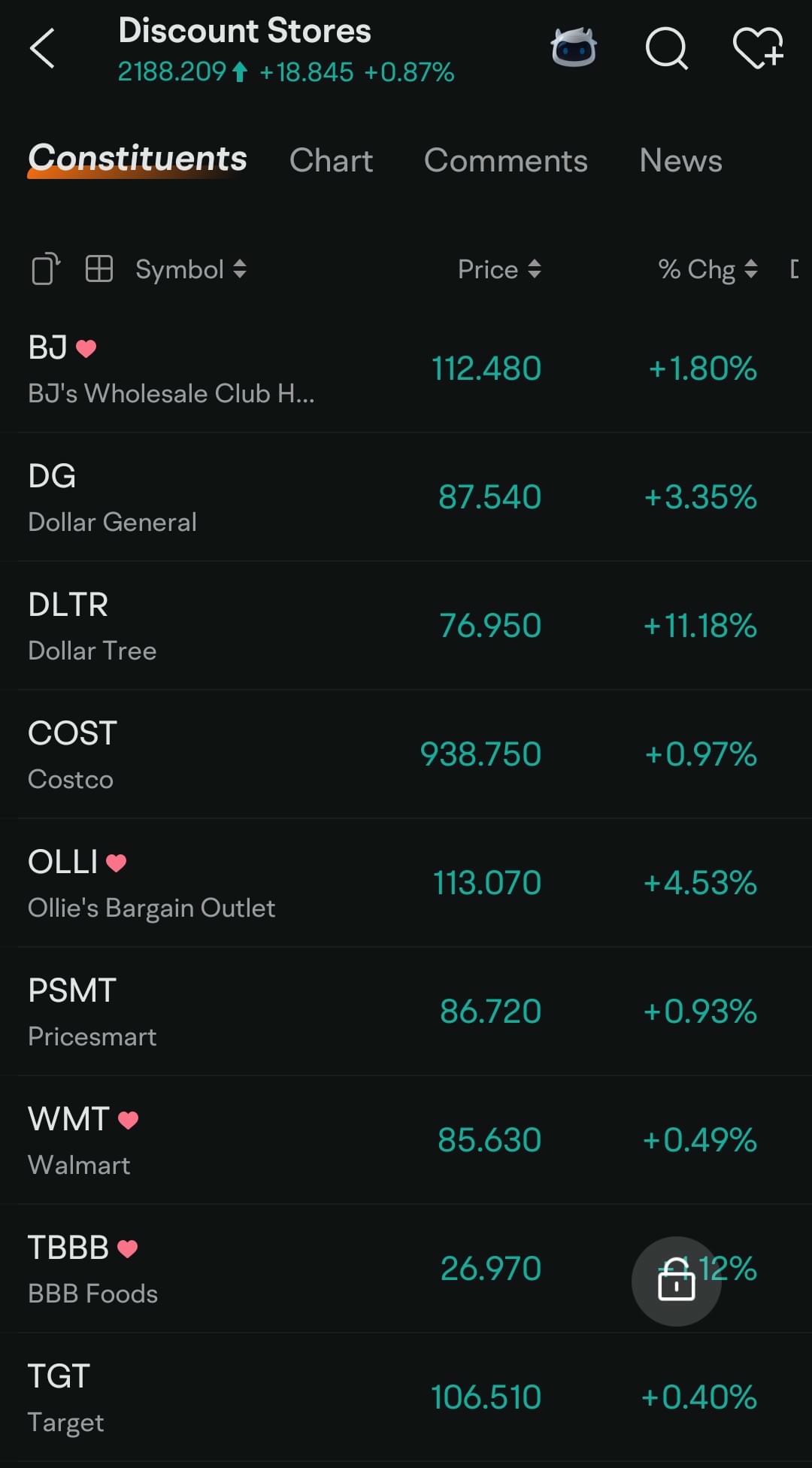Switch to the grid layout view icon
The width and height of the screenshot is (812, 1468).
(99, 268)
